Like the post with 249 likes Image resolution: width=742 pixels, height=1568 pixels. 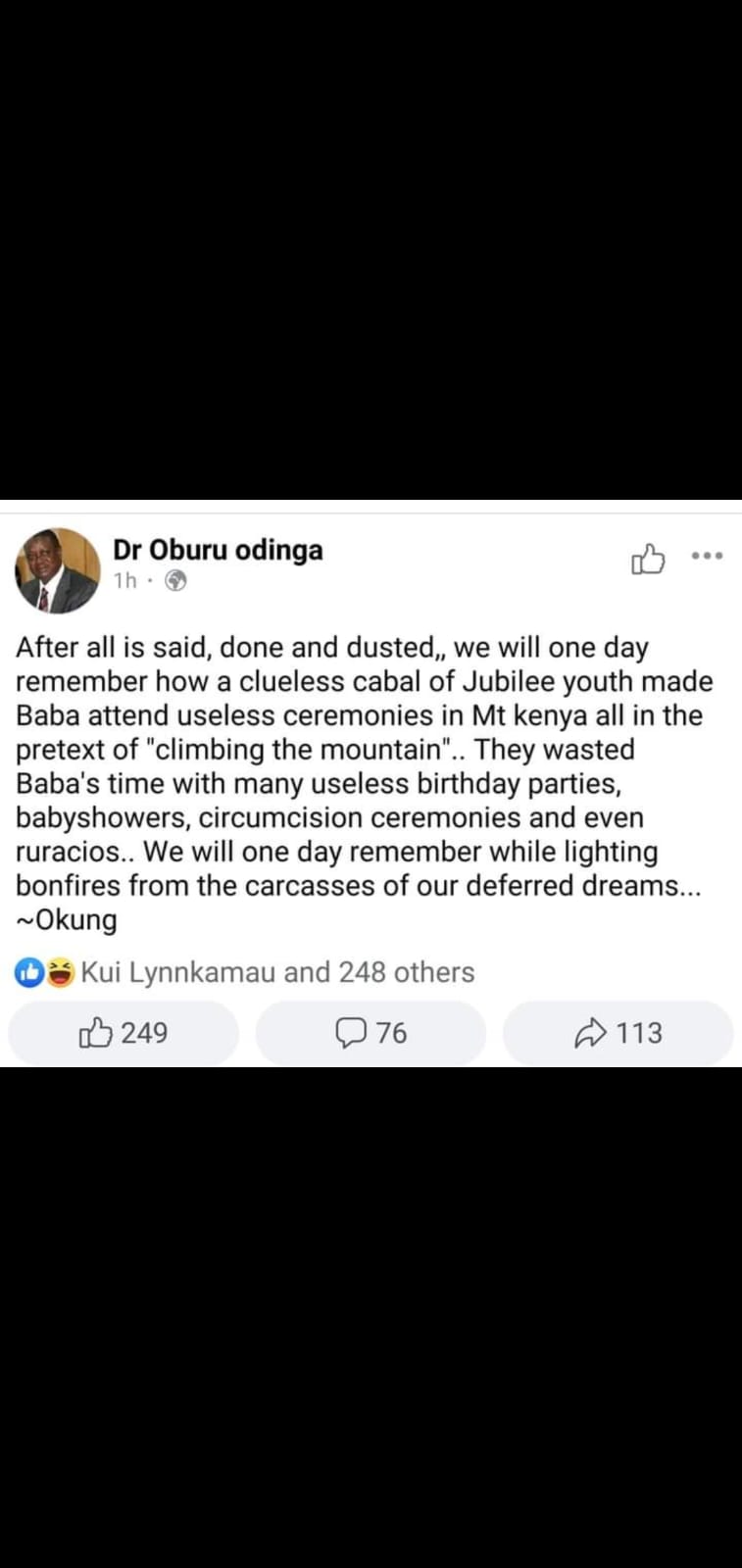click(124, 1033)
